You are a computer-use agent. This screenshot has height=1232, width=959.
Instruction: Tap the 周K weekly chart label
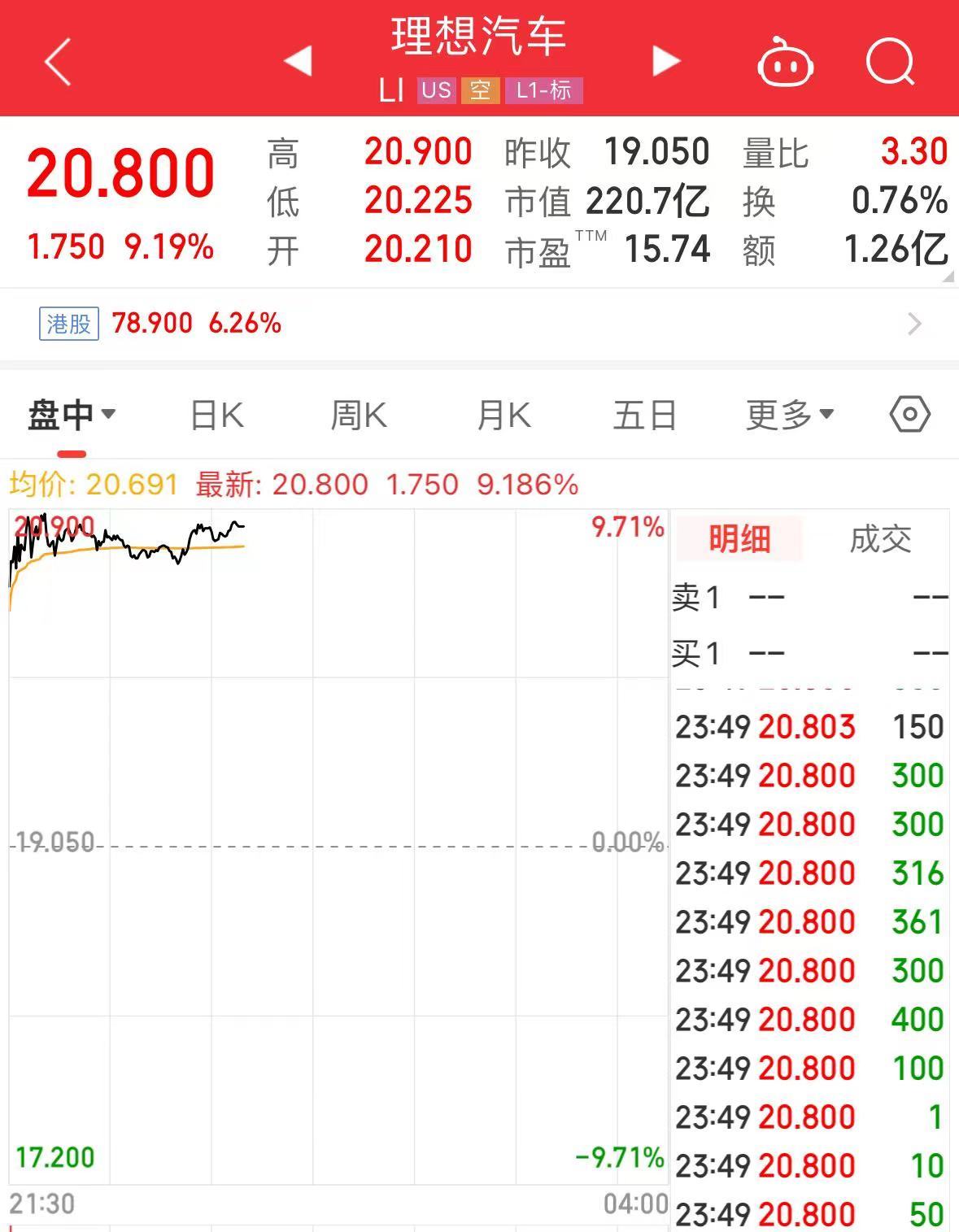click(x=358, y=414)
